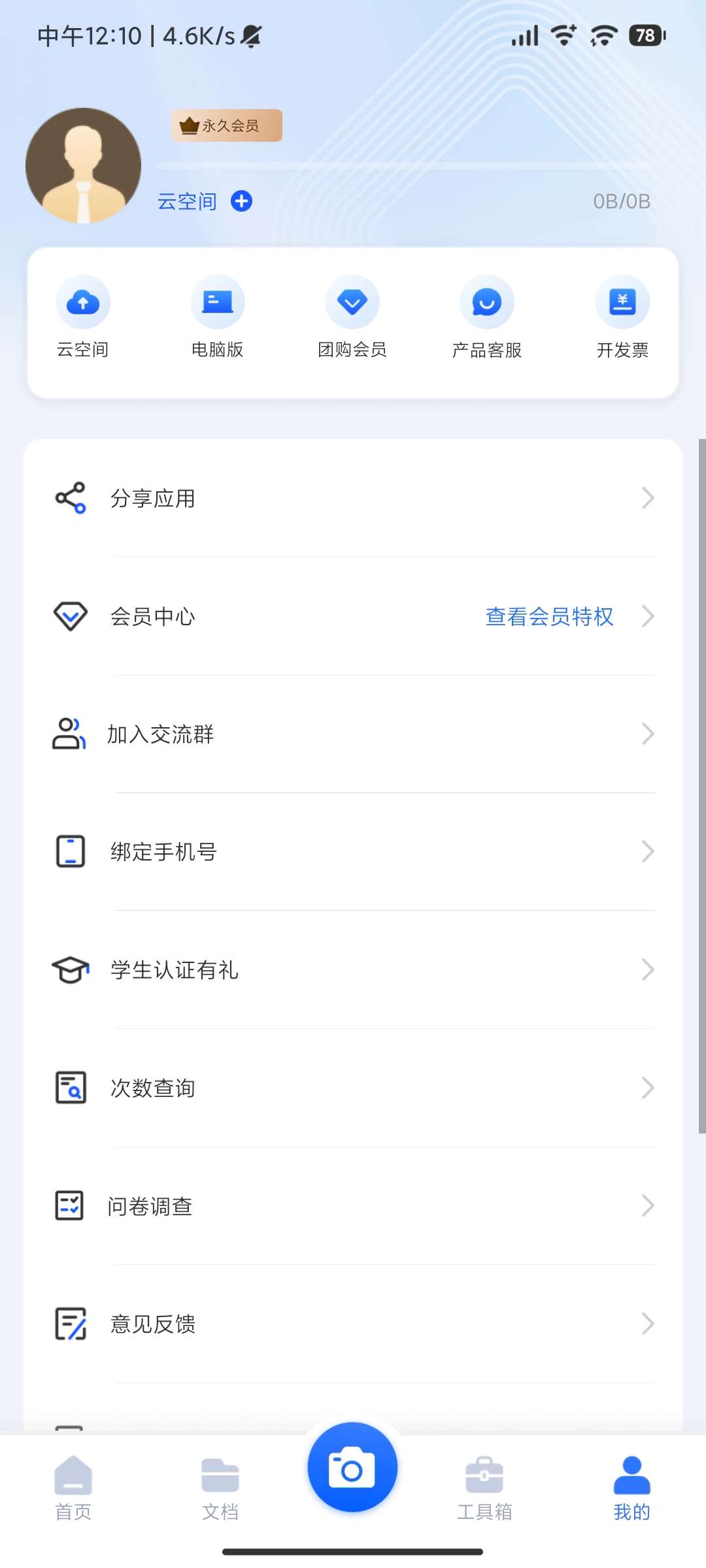Open the 加入交流群 row

[x=353, y=734]
